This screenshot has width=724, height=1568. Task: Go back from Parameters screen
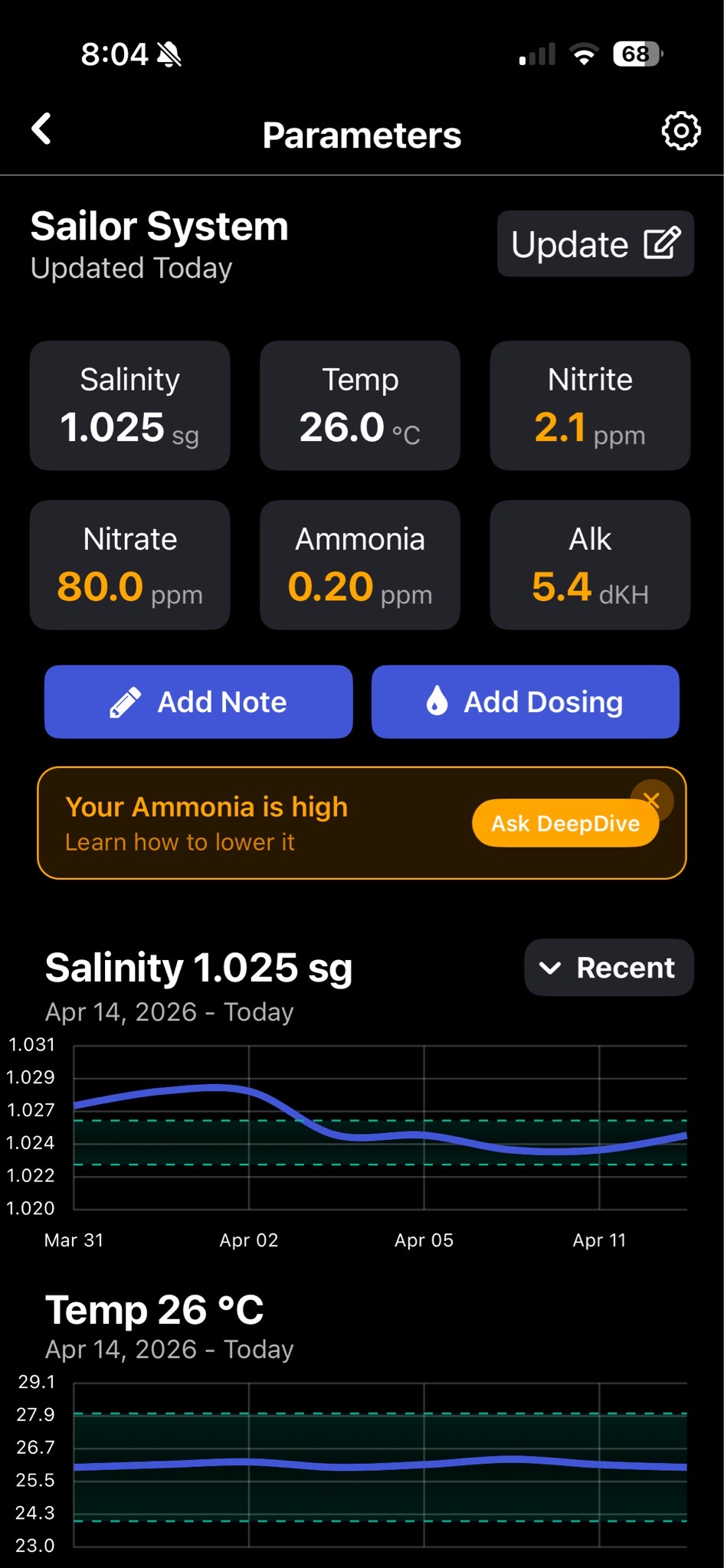click(42, 129)
